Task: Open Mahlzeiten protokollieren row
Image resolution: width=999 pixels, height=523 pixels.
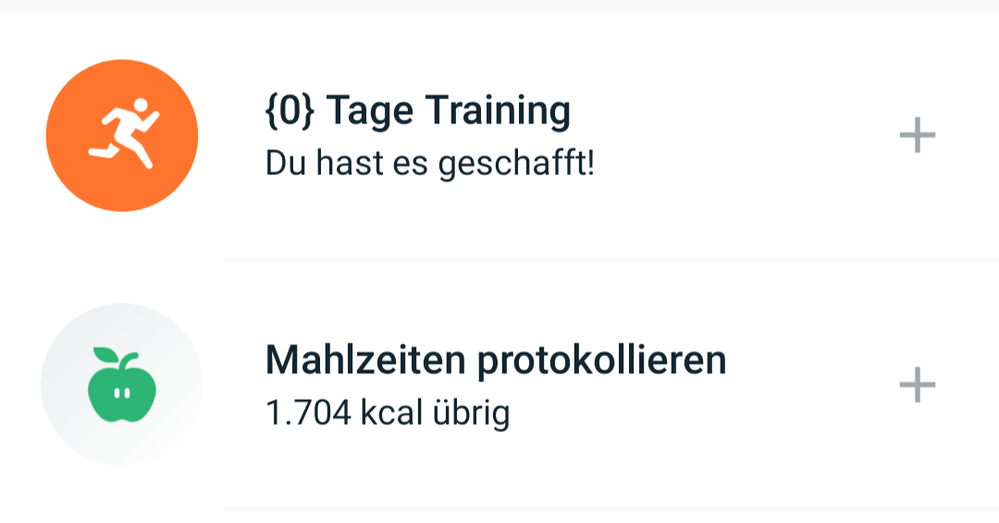Action: pos(495,384)
